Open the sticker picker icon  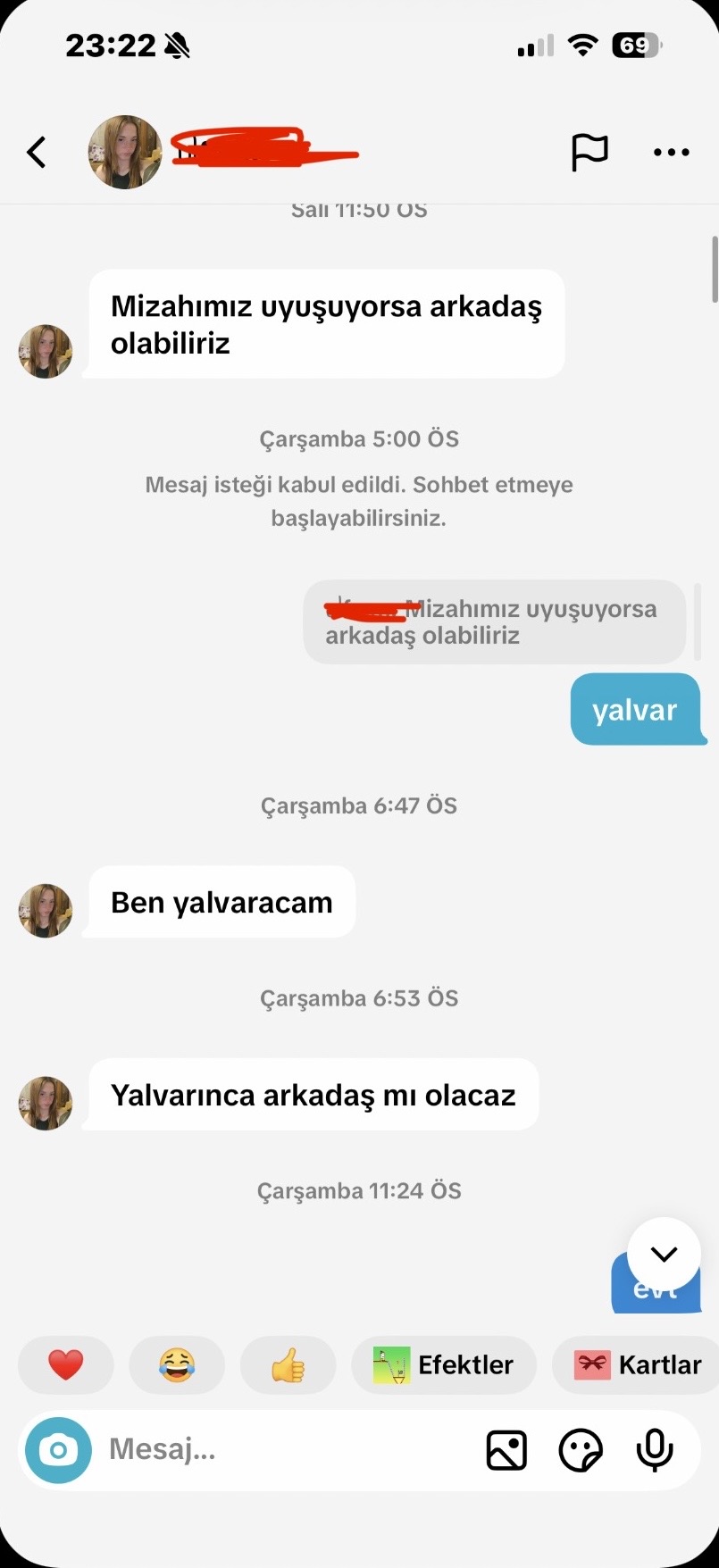point(581,1450)
